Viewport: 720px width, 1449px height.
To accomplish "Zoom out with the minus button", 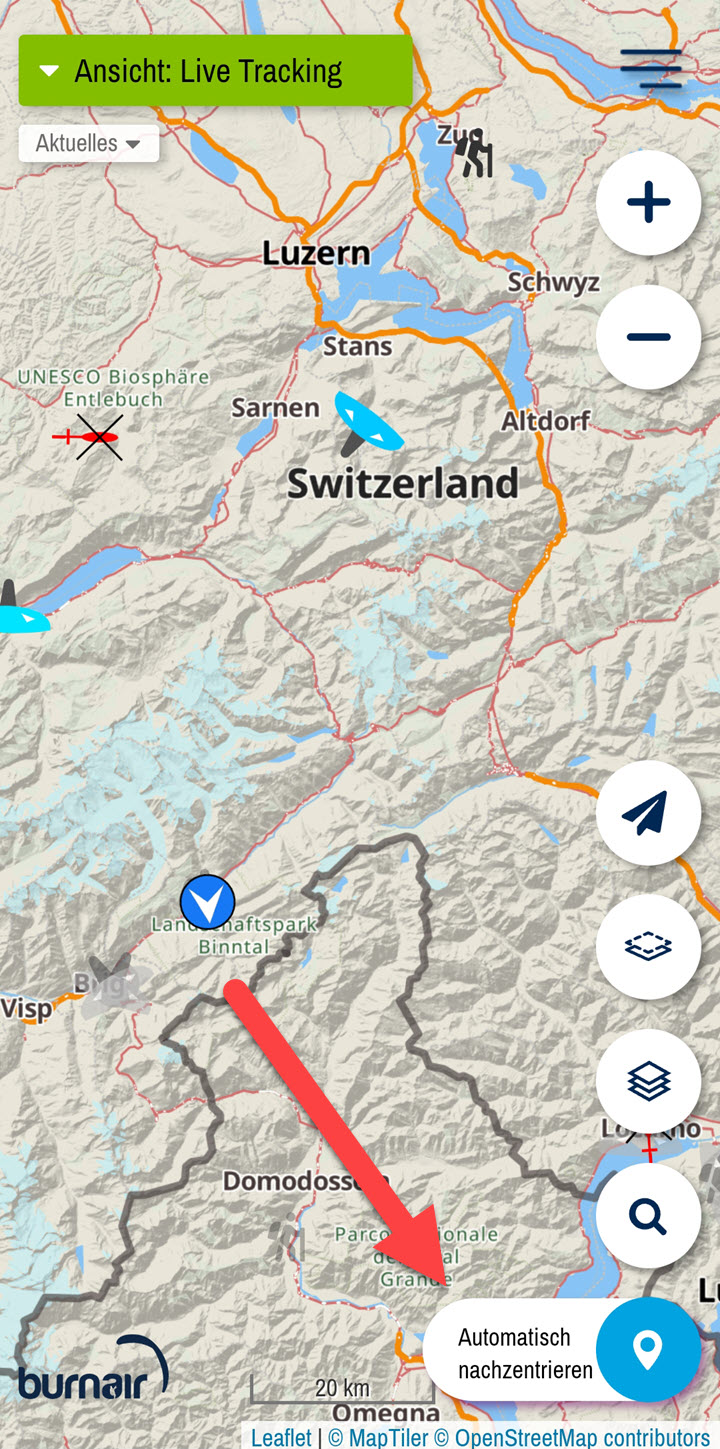I will [x=648, y=337].
